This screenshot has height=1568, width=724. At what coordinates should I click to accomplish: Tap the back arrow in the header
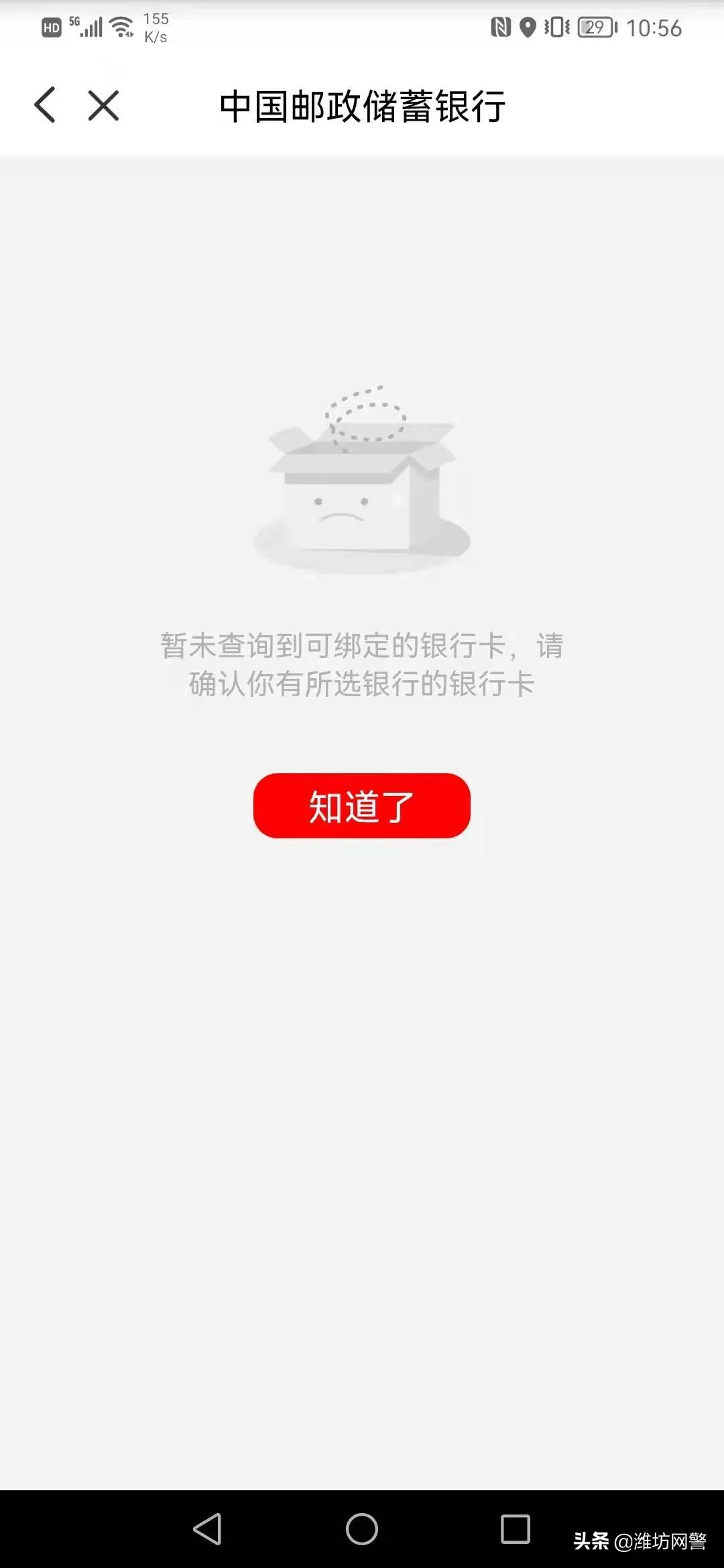(x=44, y=105)
